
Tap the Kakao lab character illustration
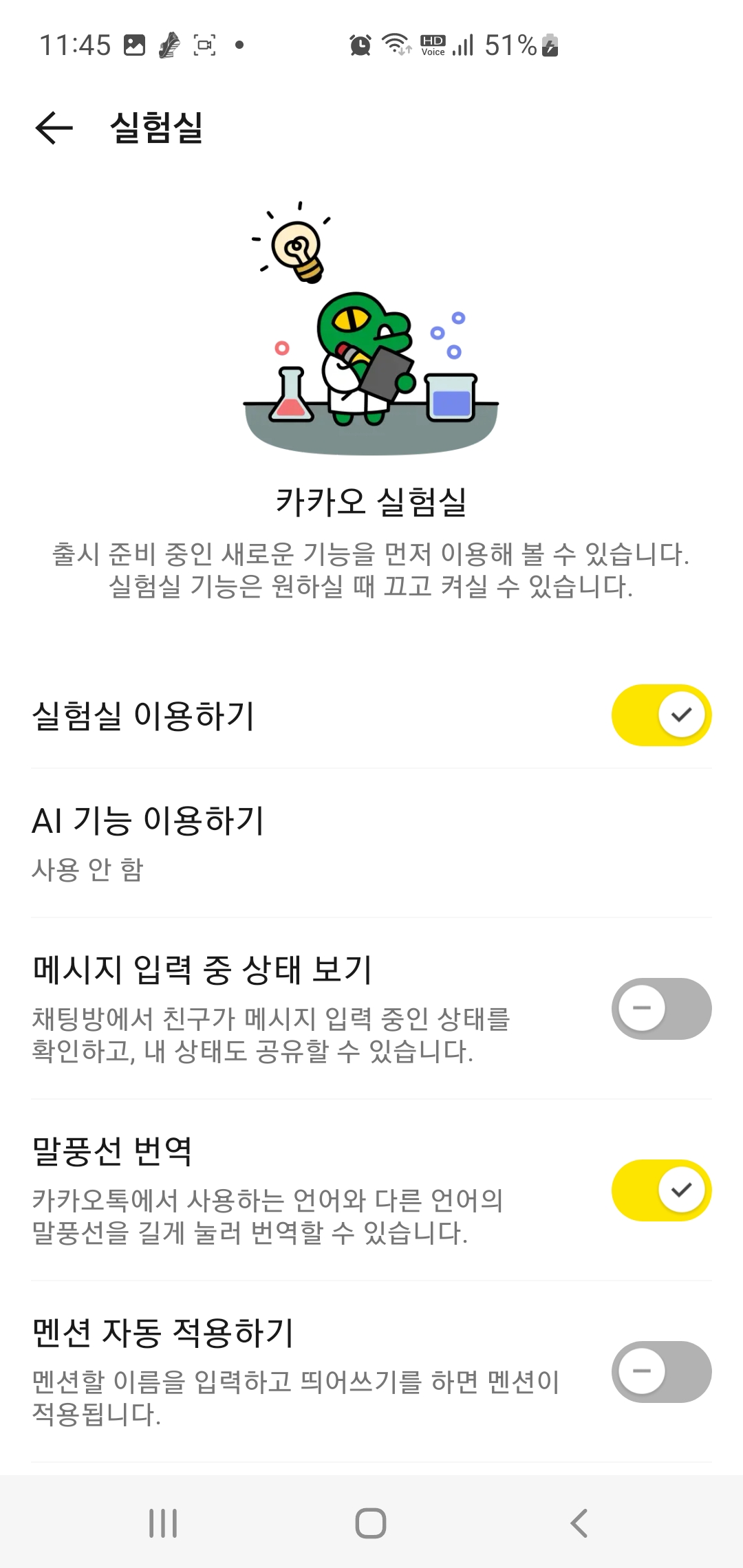(x=371, y=330)
